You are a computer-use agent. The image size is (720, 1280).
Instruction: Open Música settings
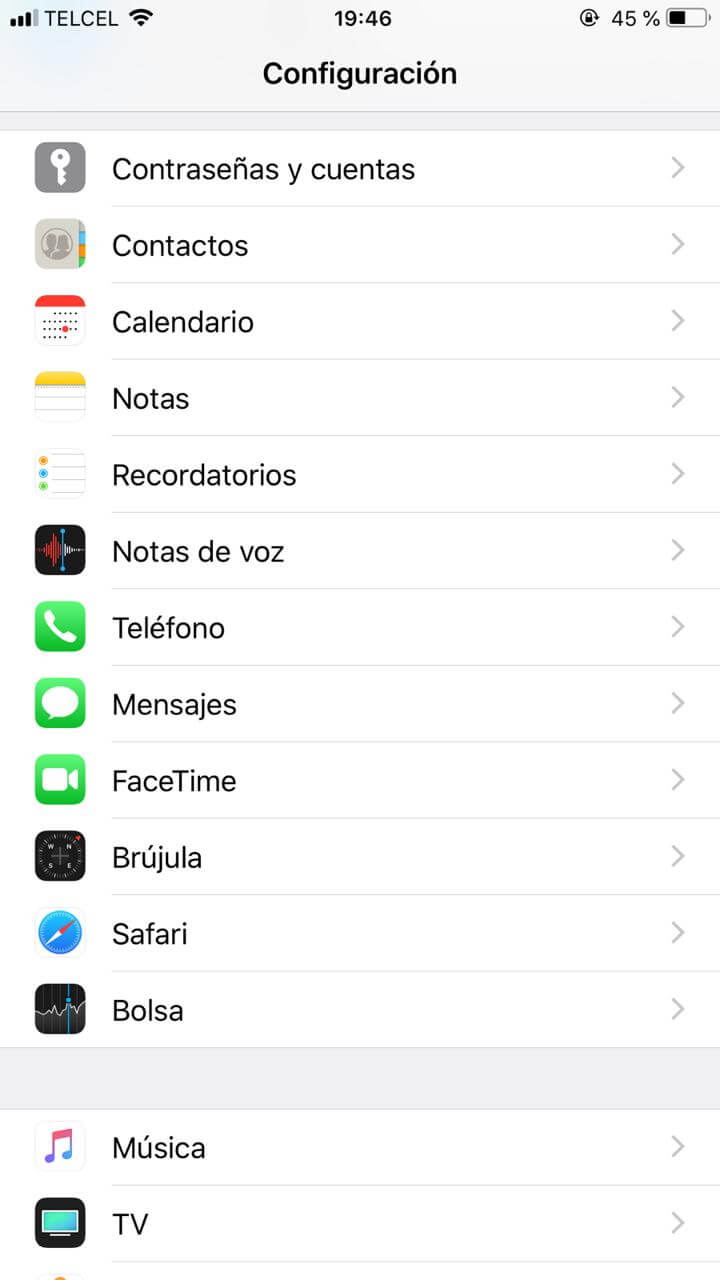point(360,1147)
